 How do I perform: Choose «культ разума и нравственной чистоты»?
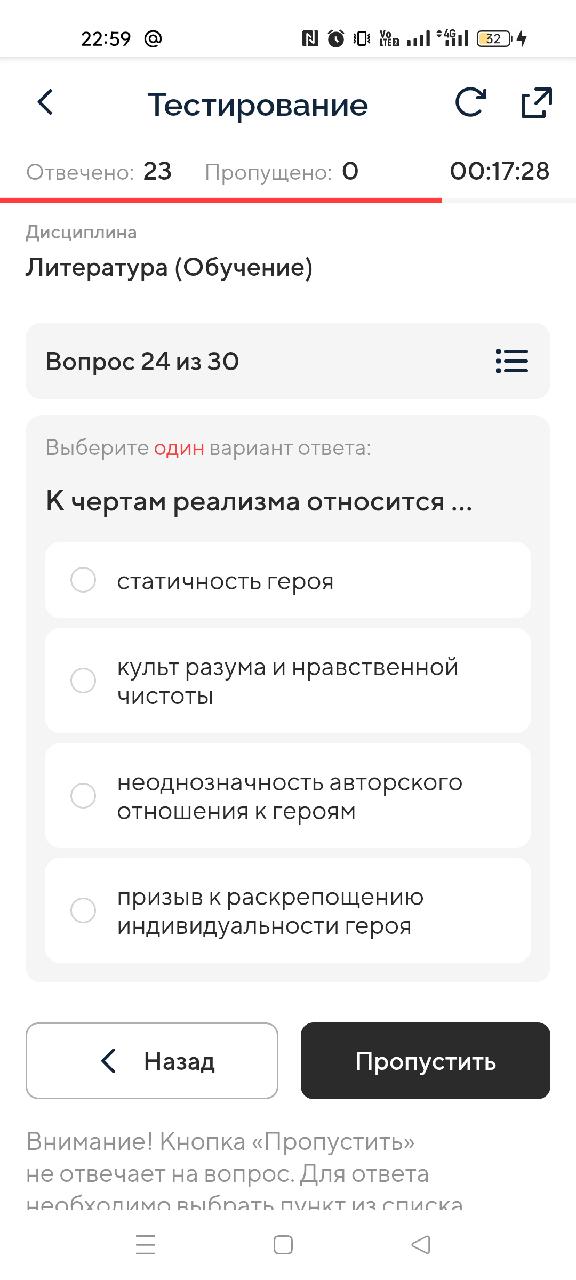pos(288,681)
